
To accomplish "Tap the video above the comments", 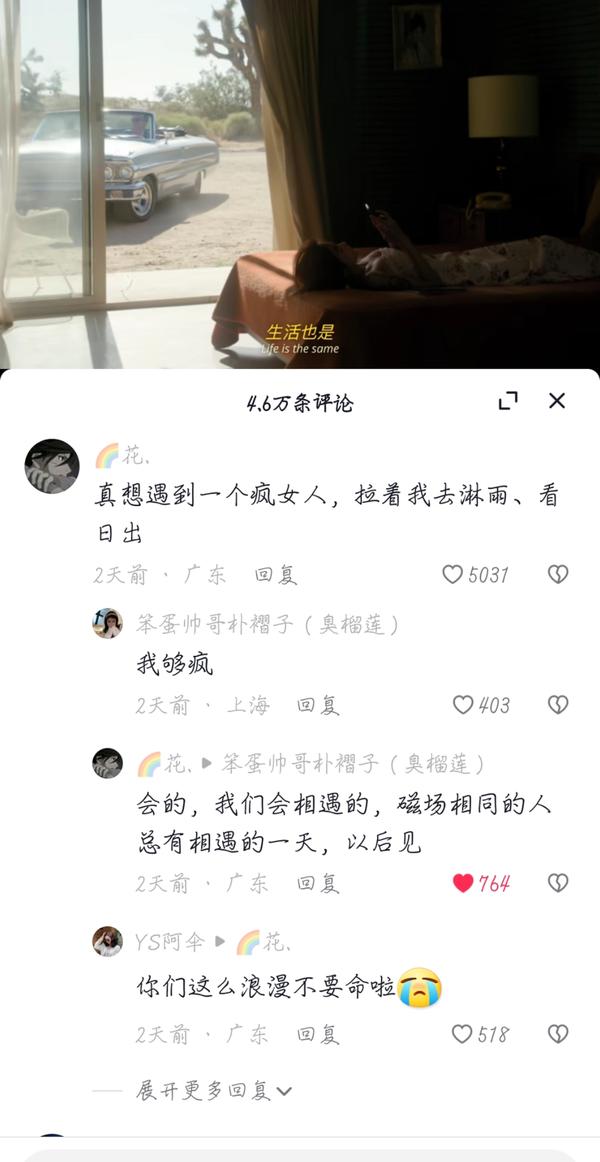I will 300,180.
